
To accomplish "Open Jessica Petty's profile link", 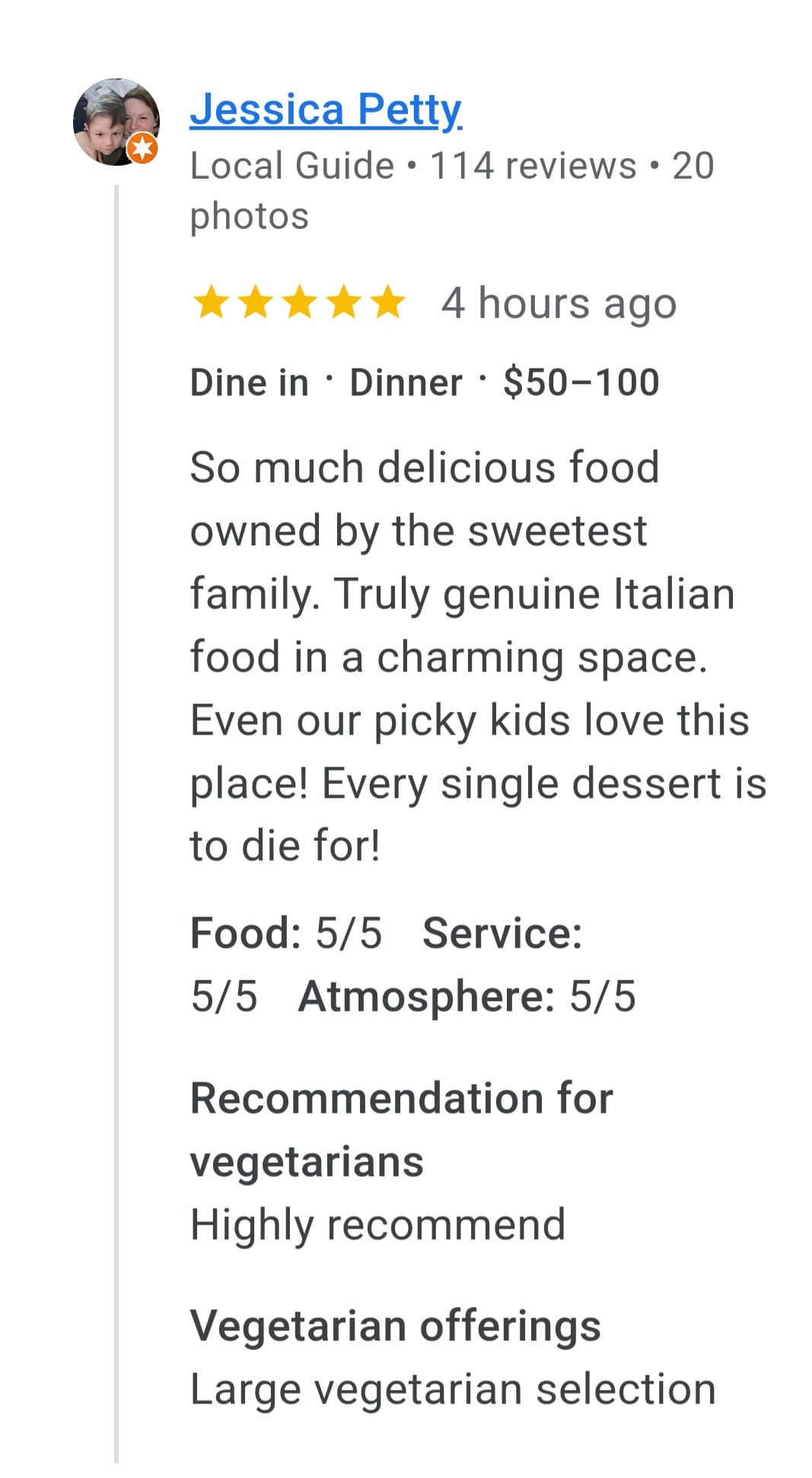I will point(326,110).
